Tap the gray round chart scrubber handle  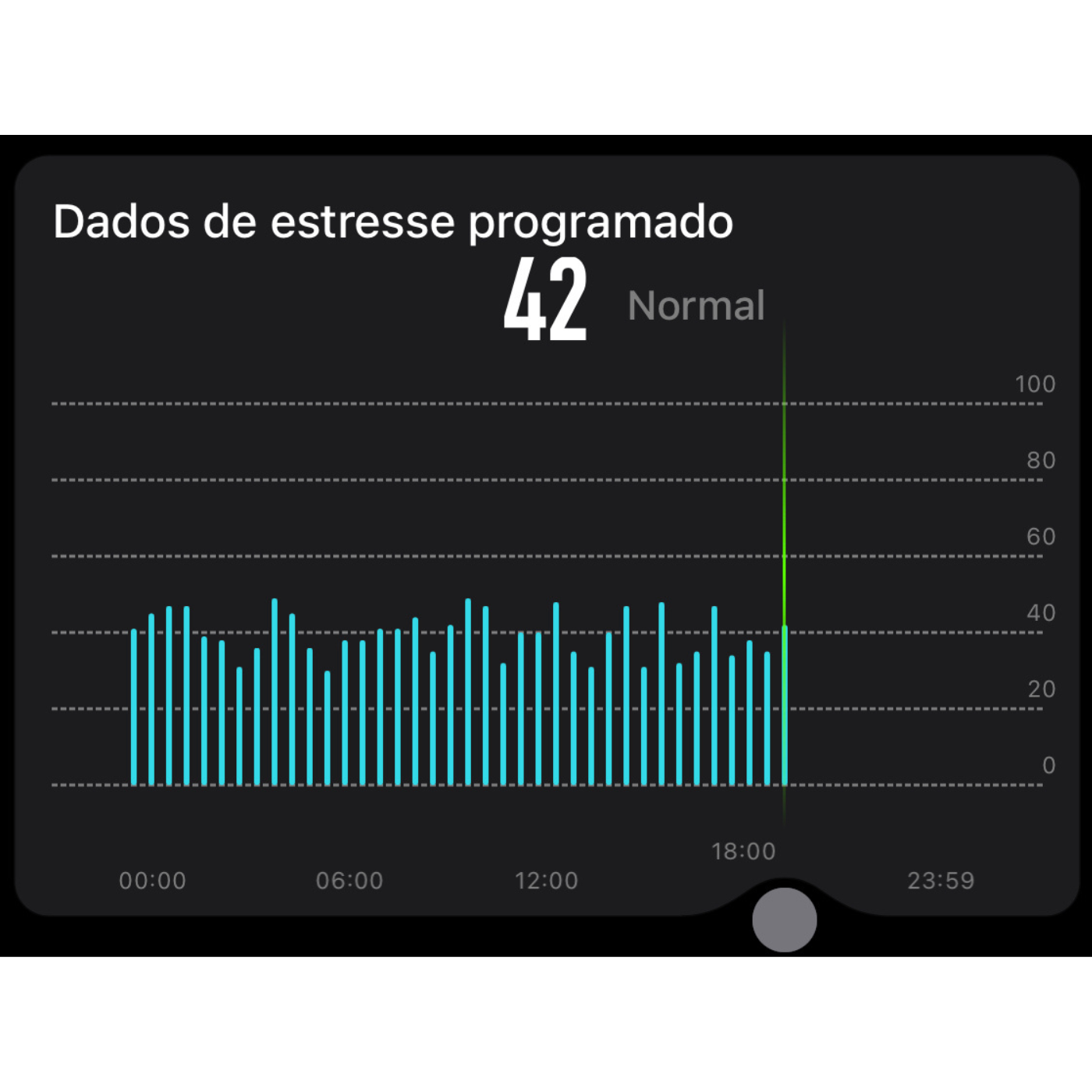click(784, 920)
